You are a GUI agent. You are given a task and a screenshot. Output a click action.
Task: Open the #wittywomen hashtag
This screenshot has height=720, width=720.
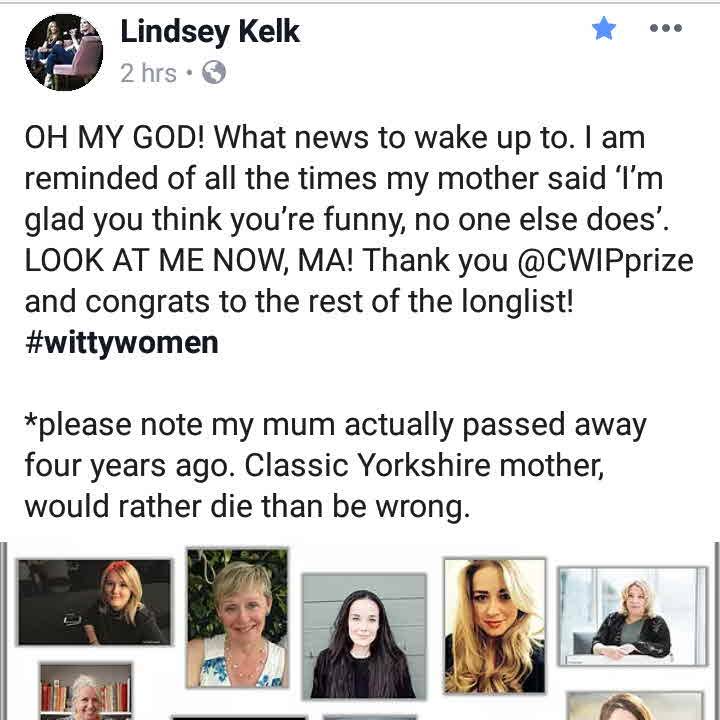pyautogui.click(x=121, y=343)
